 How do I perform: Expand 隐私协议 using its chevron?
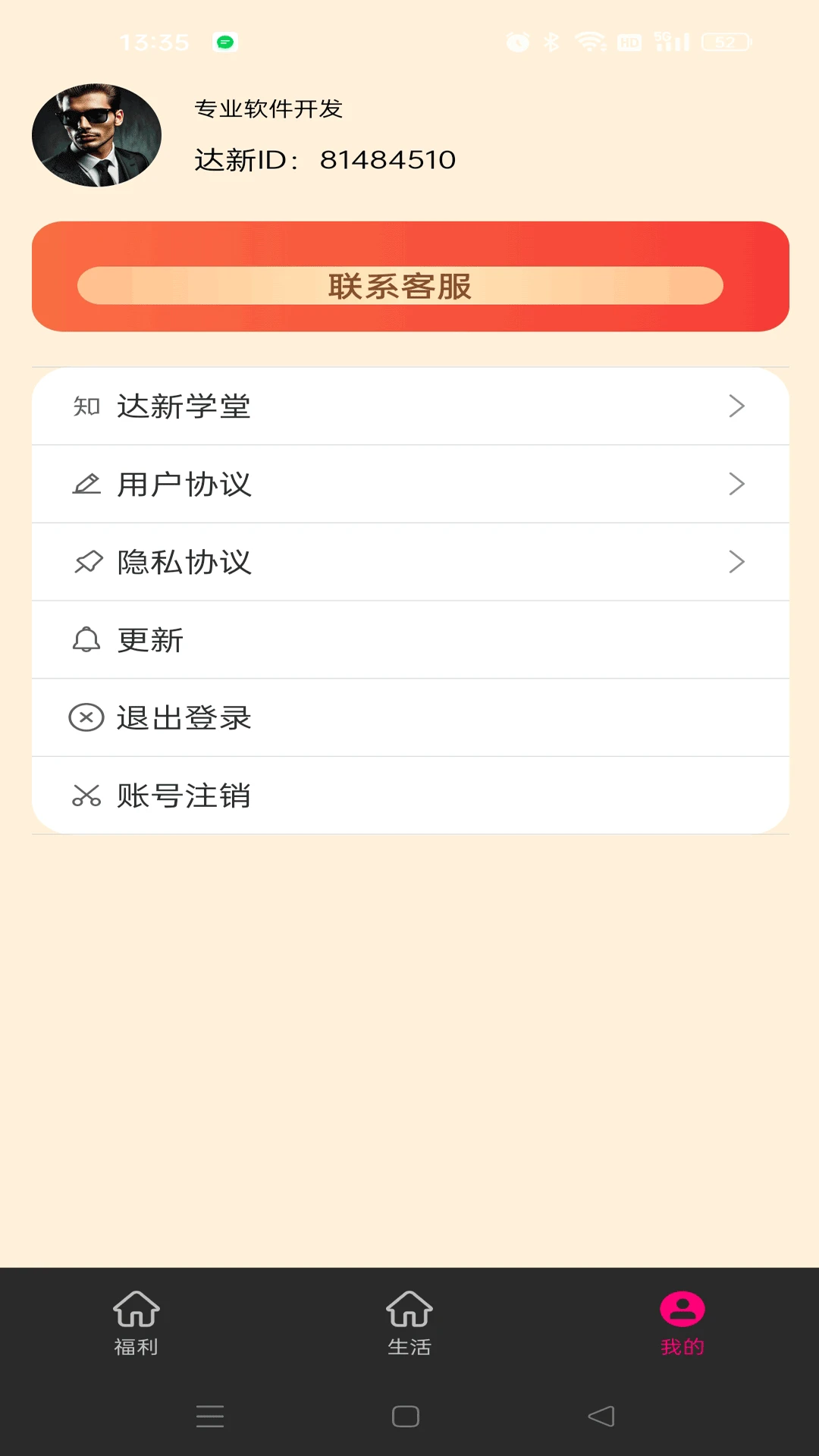(x=736, y=562)
